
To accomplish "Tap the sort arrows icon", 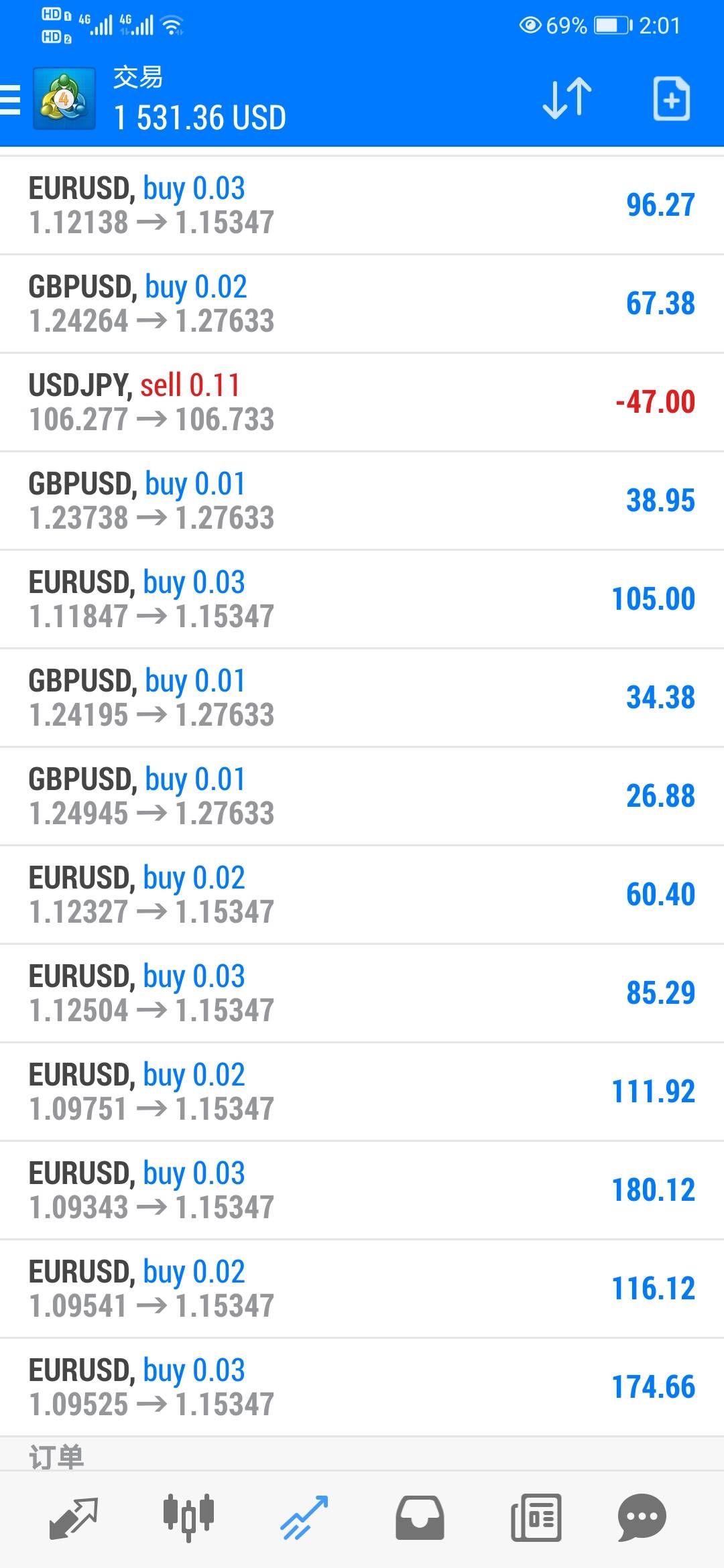I will [567, 99].
